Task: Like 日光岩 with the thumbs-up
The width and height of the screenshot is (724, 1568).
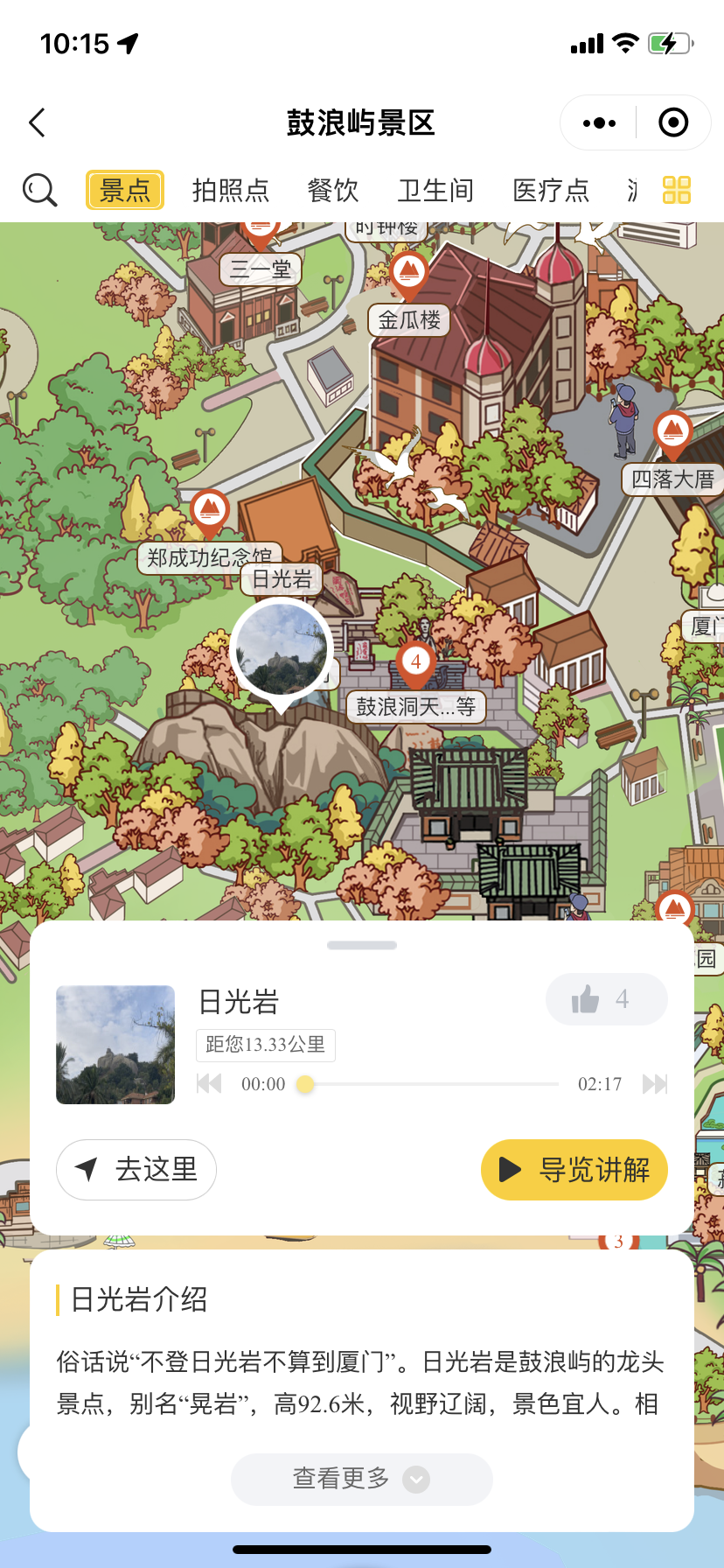Action: click(x=606, y=999)
